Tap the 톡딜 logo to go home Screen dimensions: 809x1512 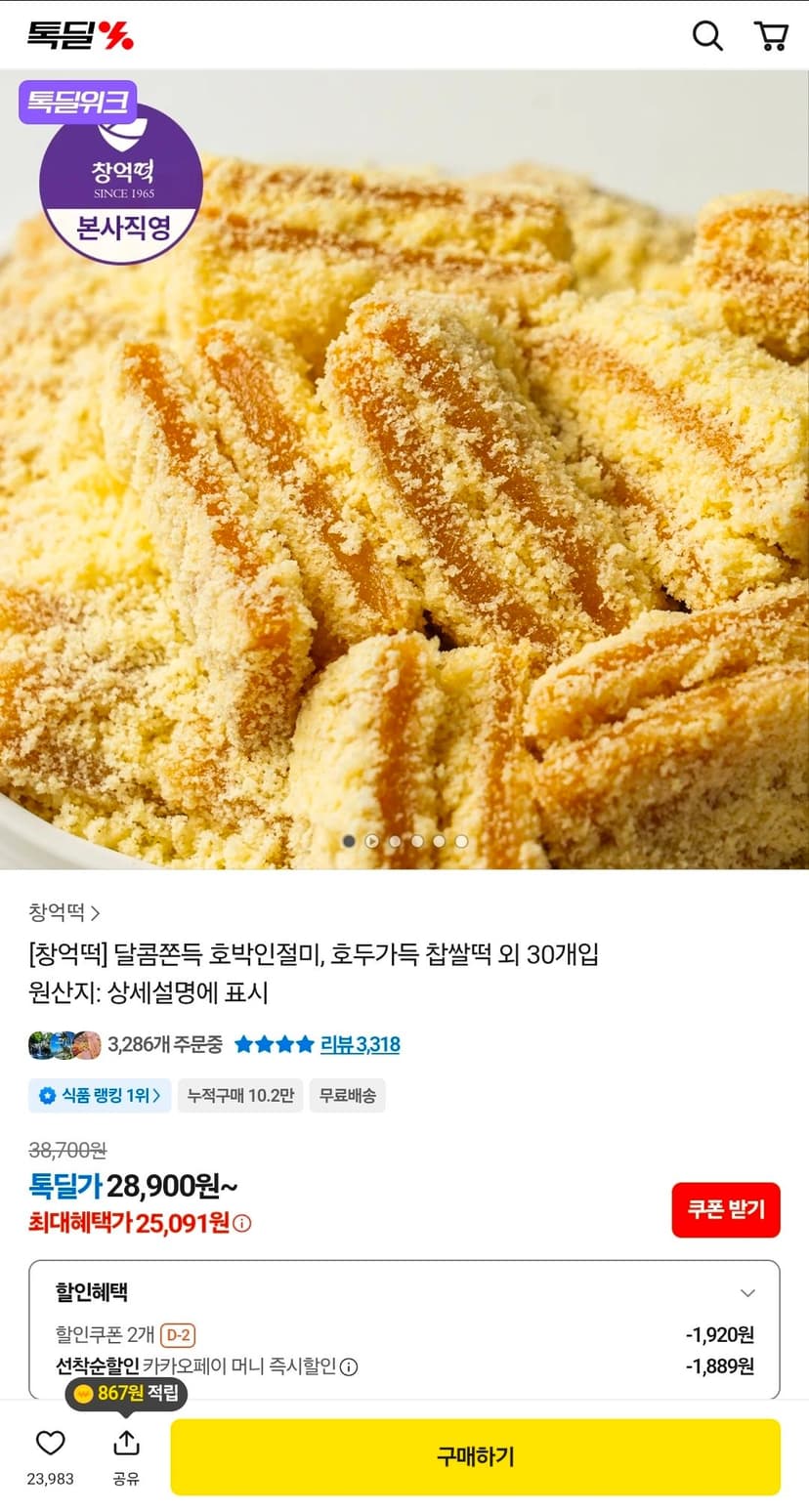(x=80, y=35)
